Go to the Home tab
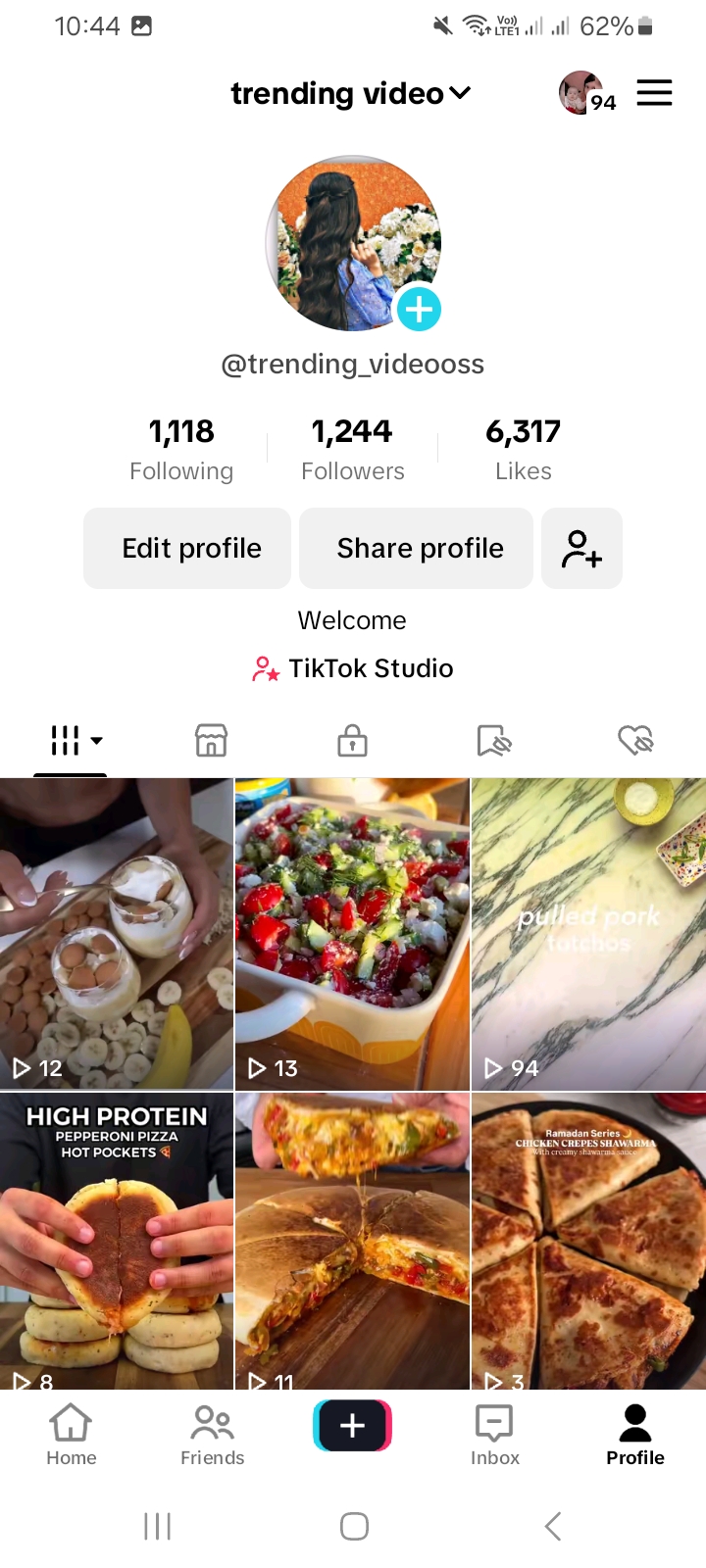The height and width of the screenshot is (1568, 706). point(72,1435)
